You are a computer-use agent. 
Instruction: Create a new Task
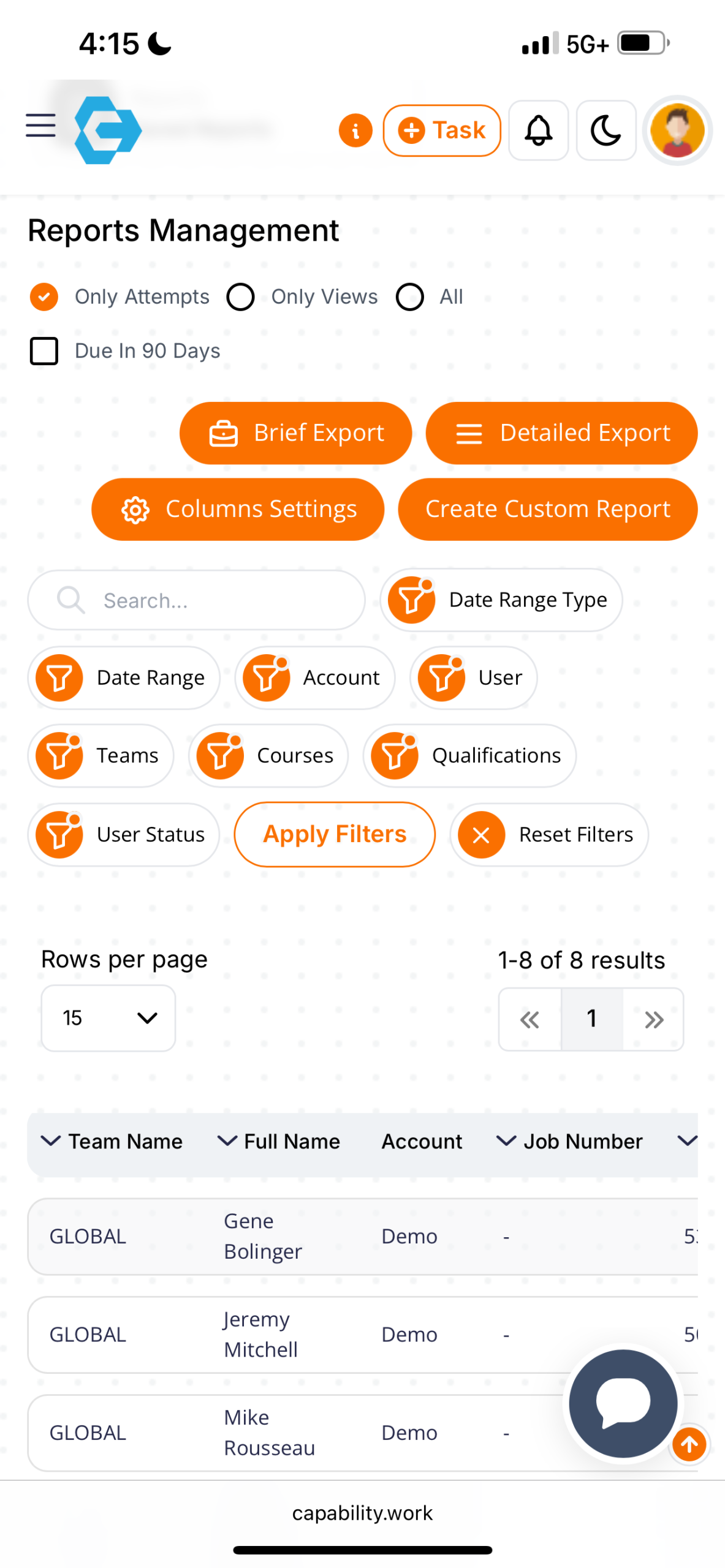point(441,130)
